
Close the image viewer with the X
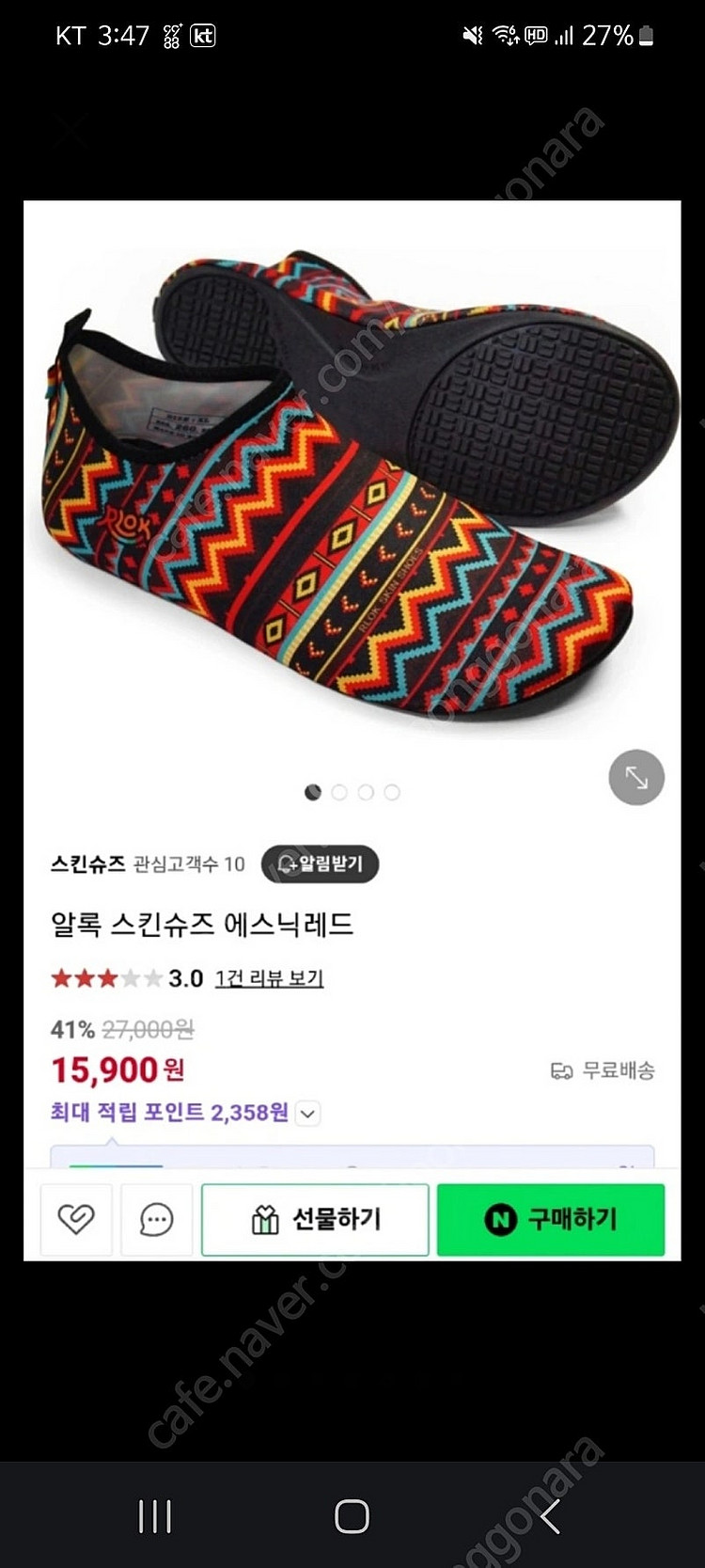[70, 132]
